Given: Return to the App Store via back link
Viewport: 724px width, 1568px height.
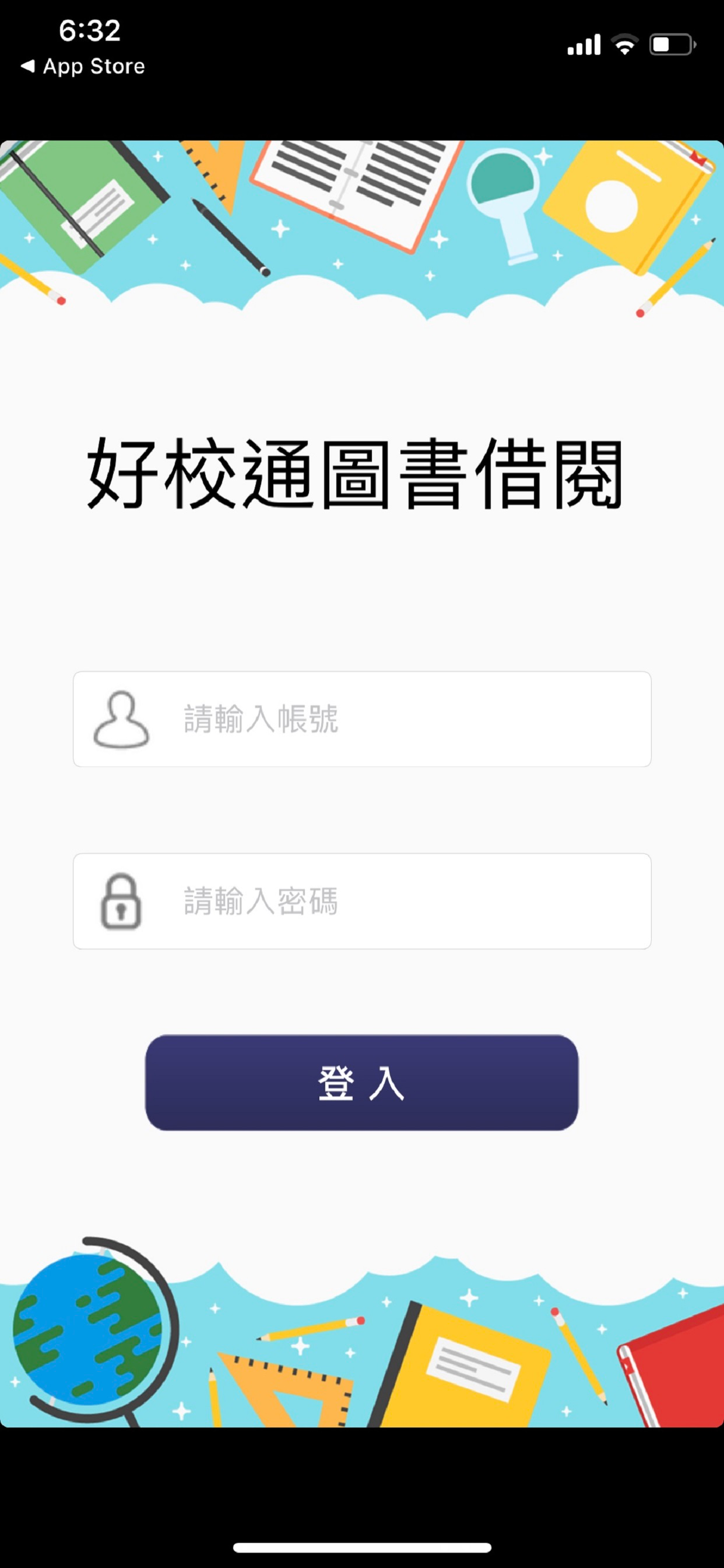Looking at the screenshot, I should pyautogui.click(x=82, y=66).
